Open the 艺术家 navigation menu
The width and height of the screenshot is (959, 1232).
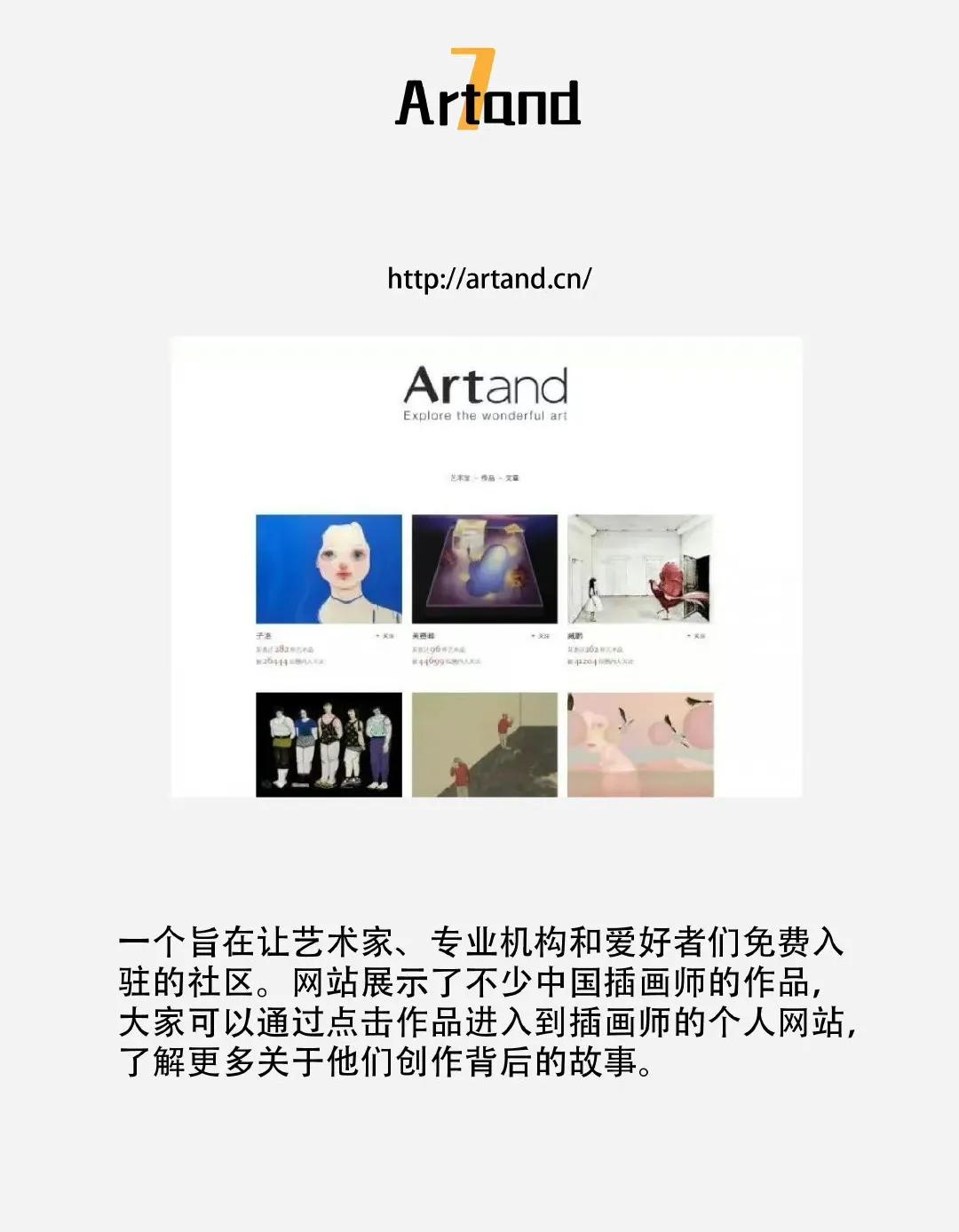[x=458, y=477]
